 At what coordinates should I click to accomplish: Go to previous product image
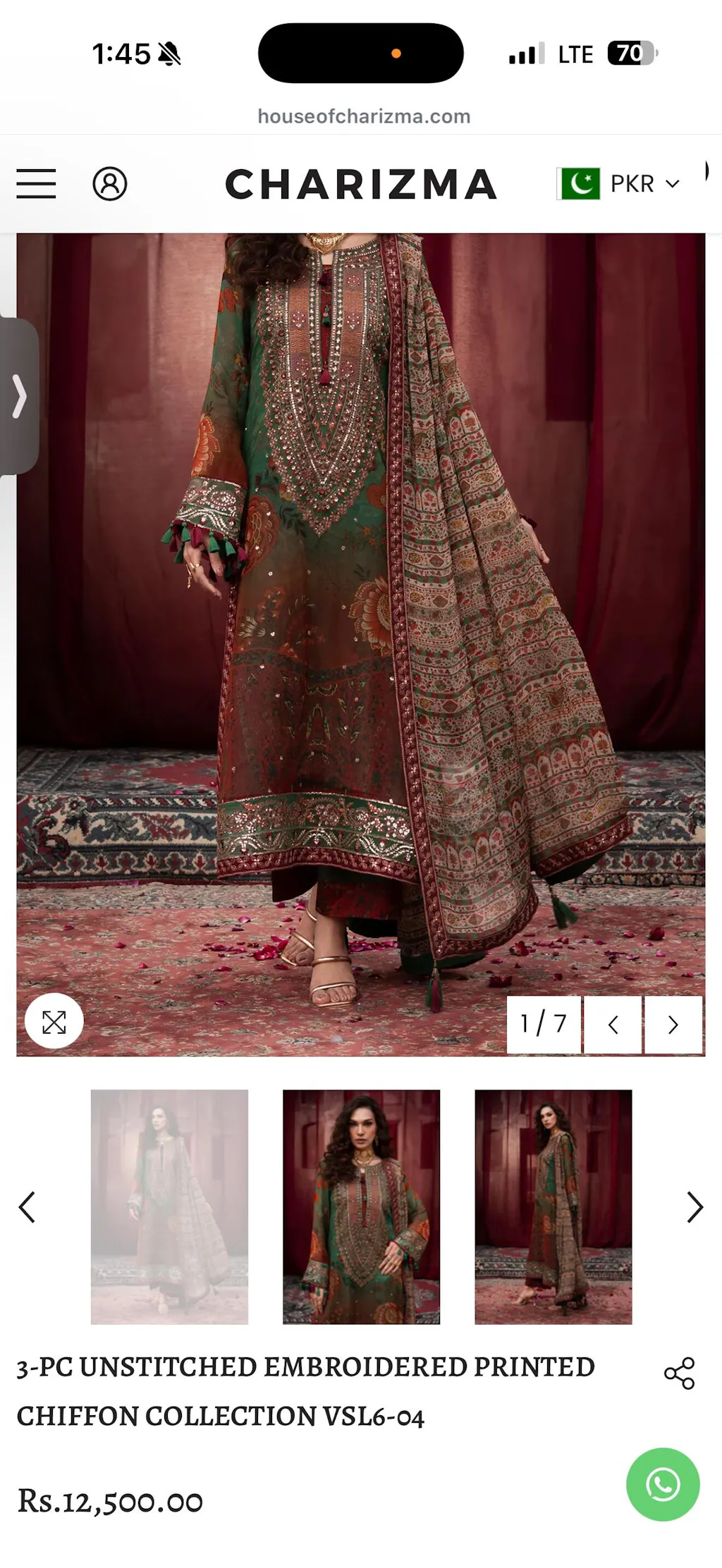613,1025
